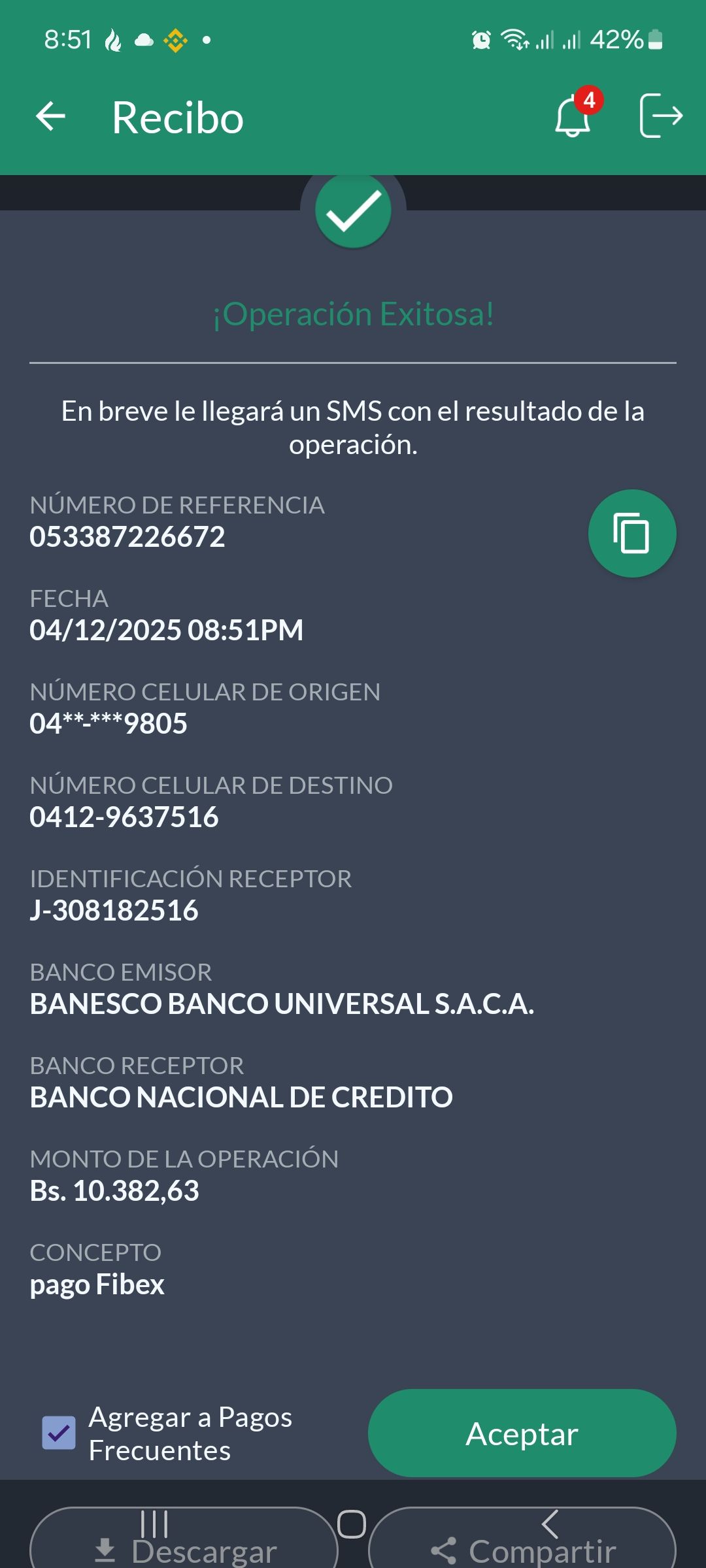Copy the reference number
Image resolution: width=706 pixels, height=1568 pixels.
click(x=632, y=533)
